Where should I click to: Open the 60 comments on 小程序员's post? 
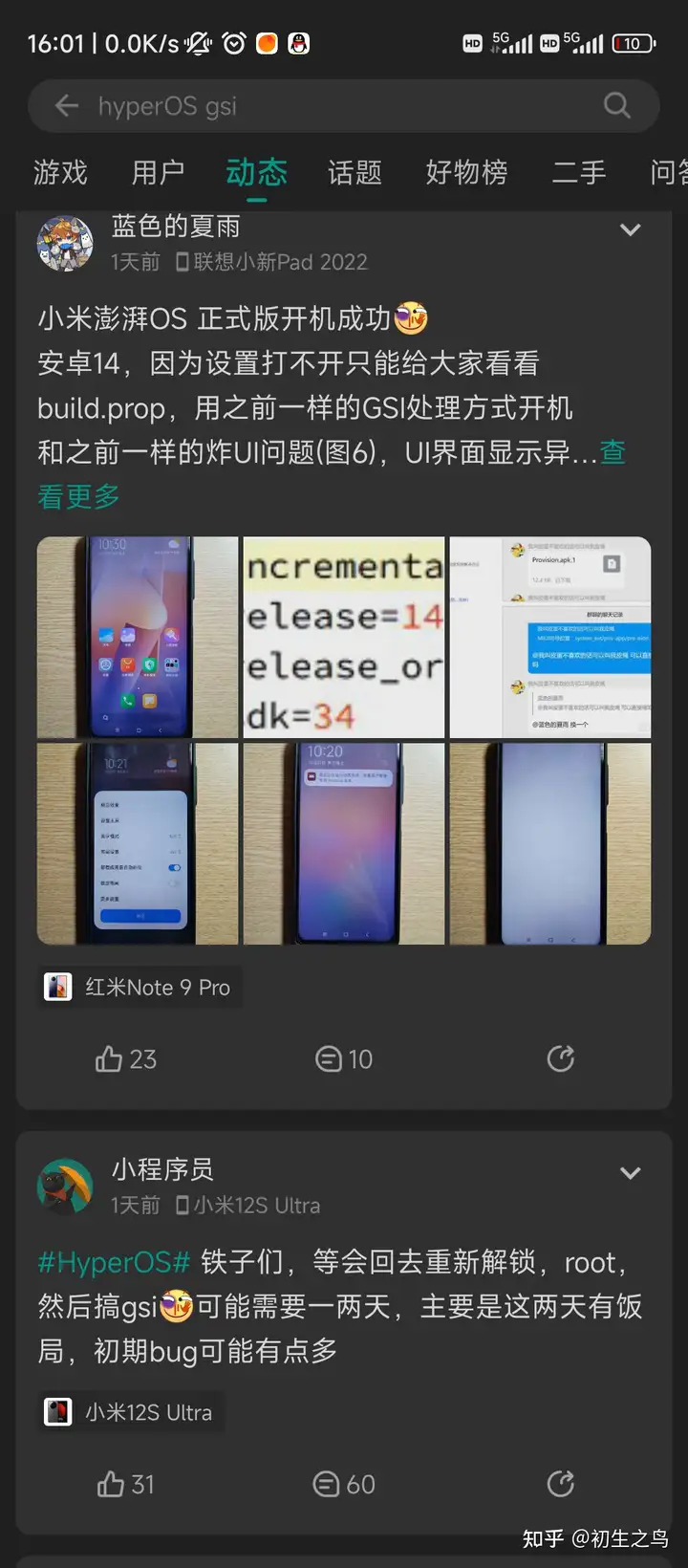344,1484
